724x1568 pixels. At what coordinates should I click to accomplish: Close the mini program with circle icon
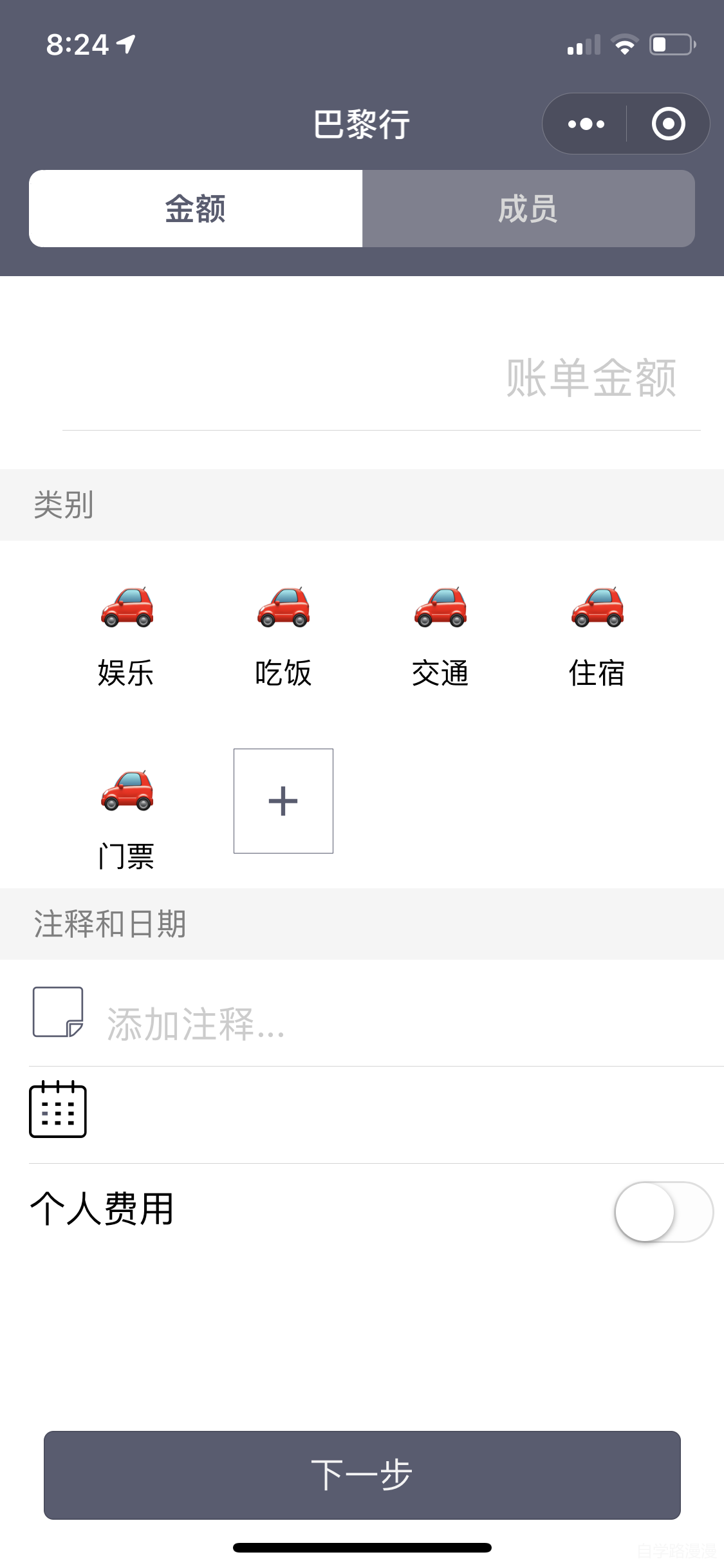click(668, 124)
